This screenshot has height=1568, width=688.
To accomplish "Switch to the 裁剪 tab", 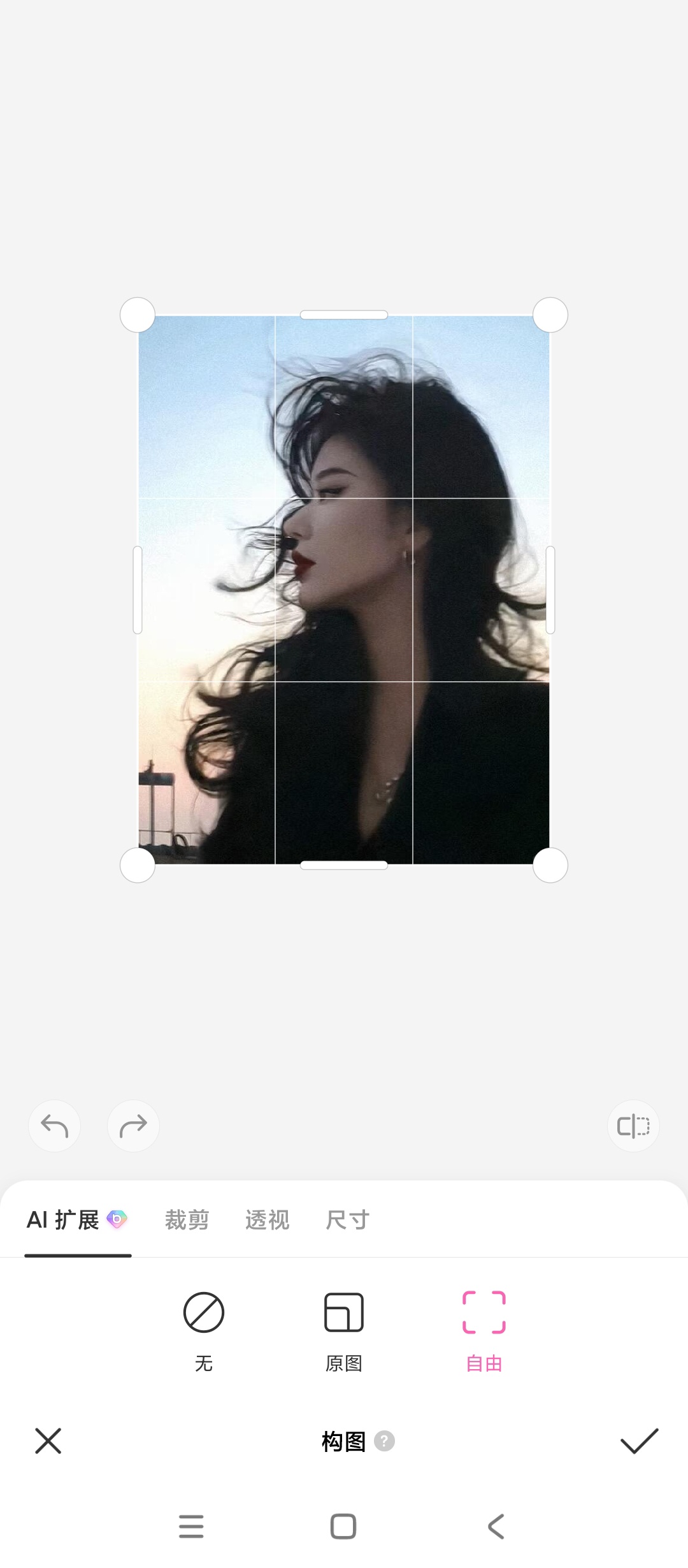I will point(187,1220).
